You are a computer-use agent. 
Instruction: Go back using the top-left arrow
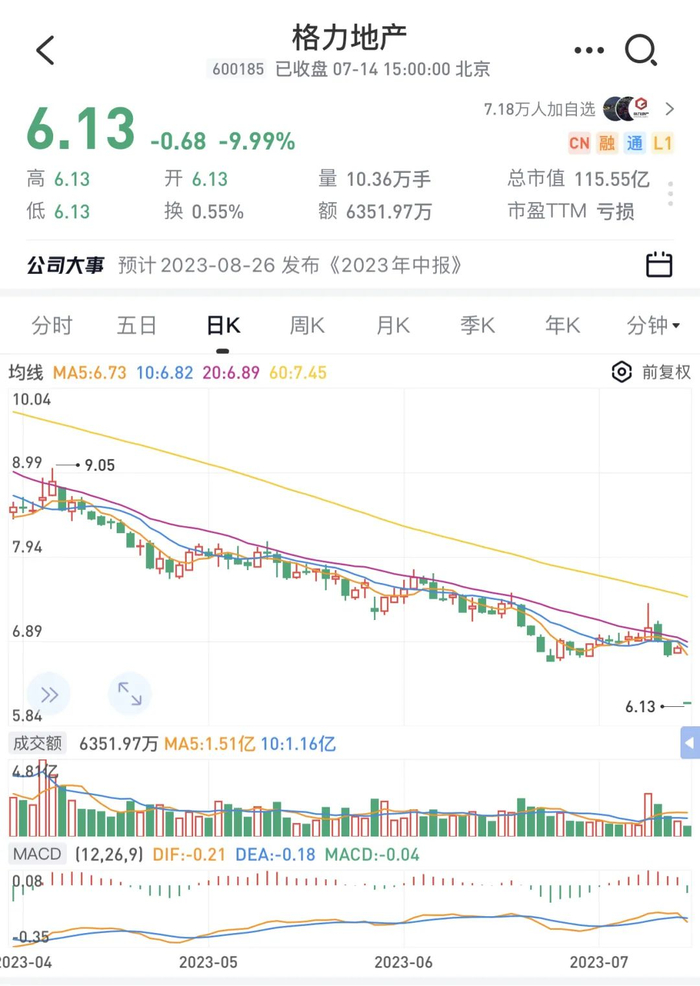(45, 50)
